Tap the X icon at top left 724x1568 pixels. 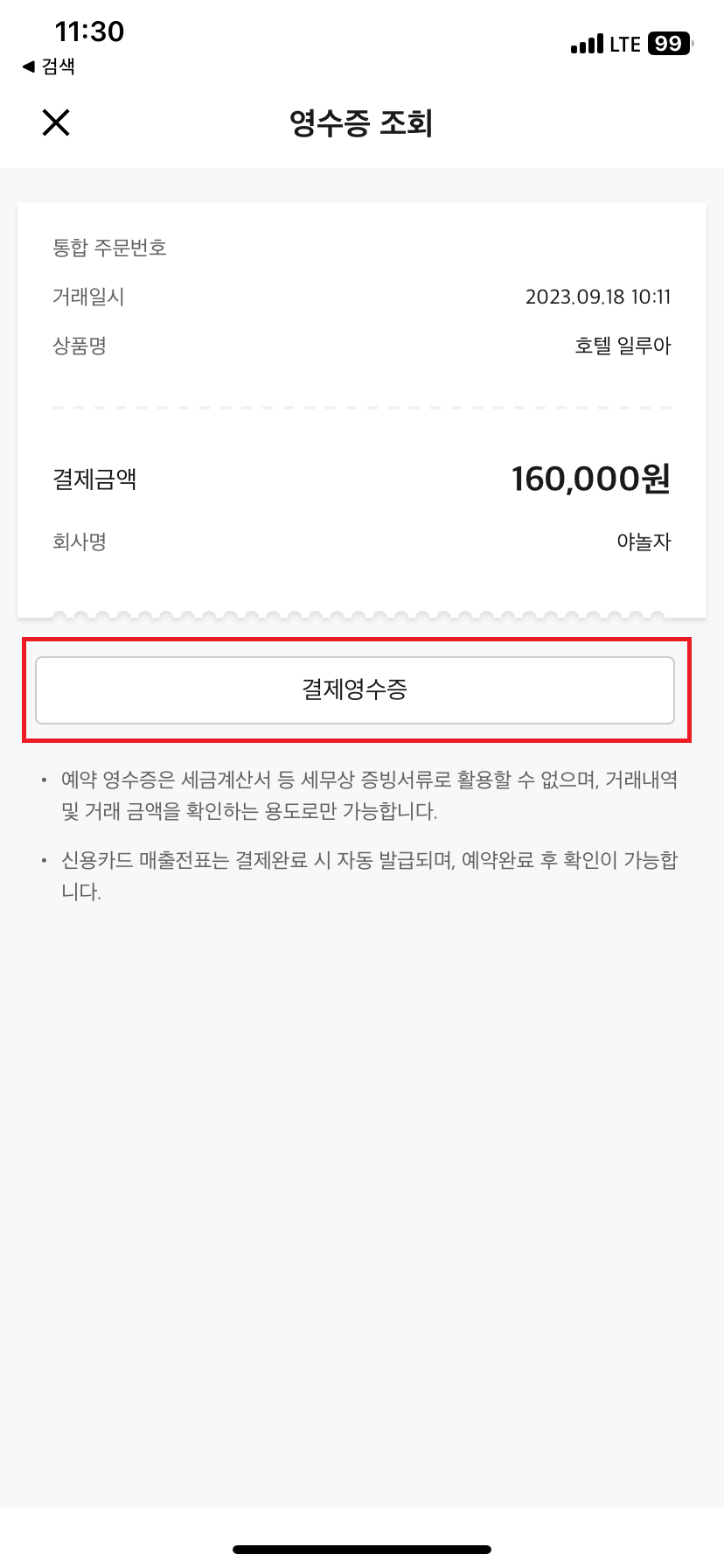(55, 122)
